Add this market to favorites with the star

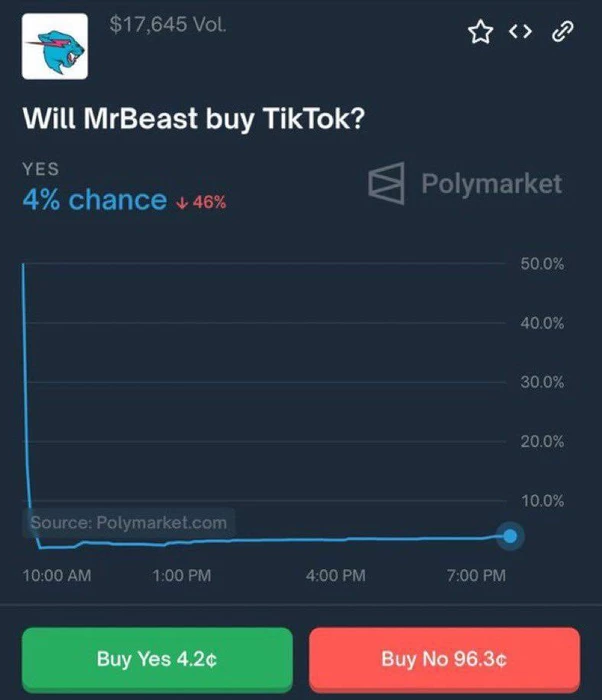coord(481,33)
